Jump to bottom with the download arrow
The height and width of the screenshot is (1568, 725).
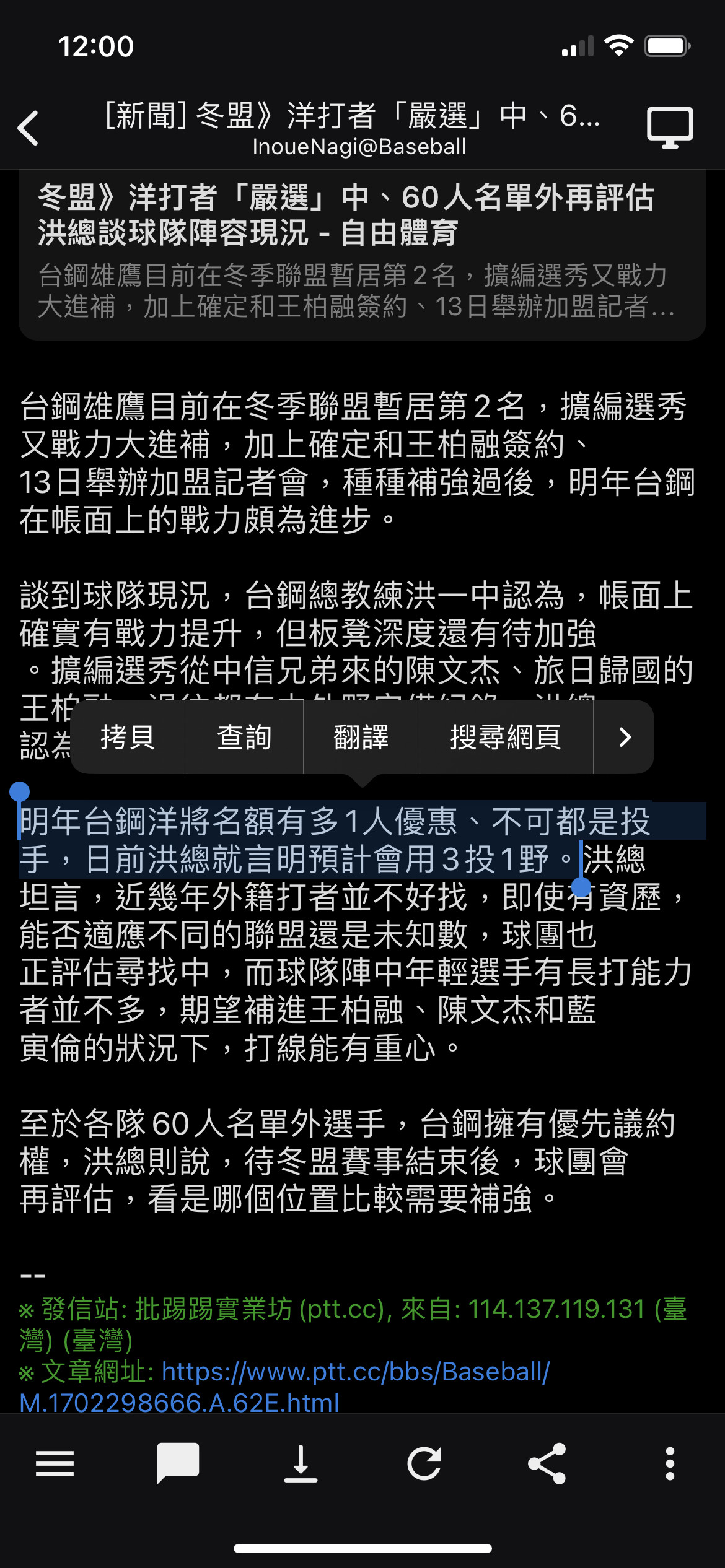301,1464
